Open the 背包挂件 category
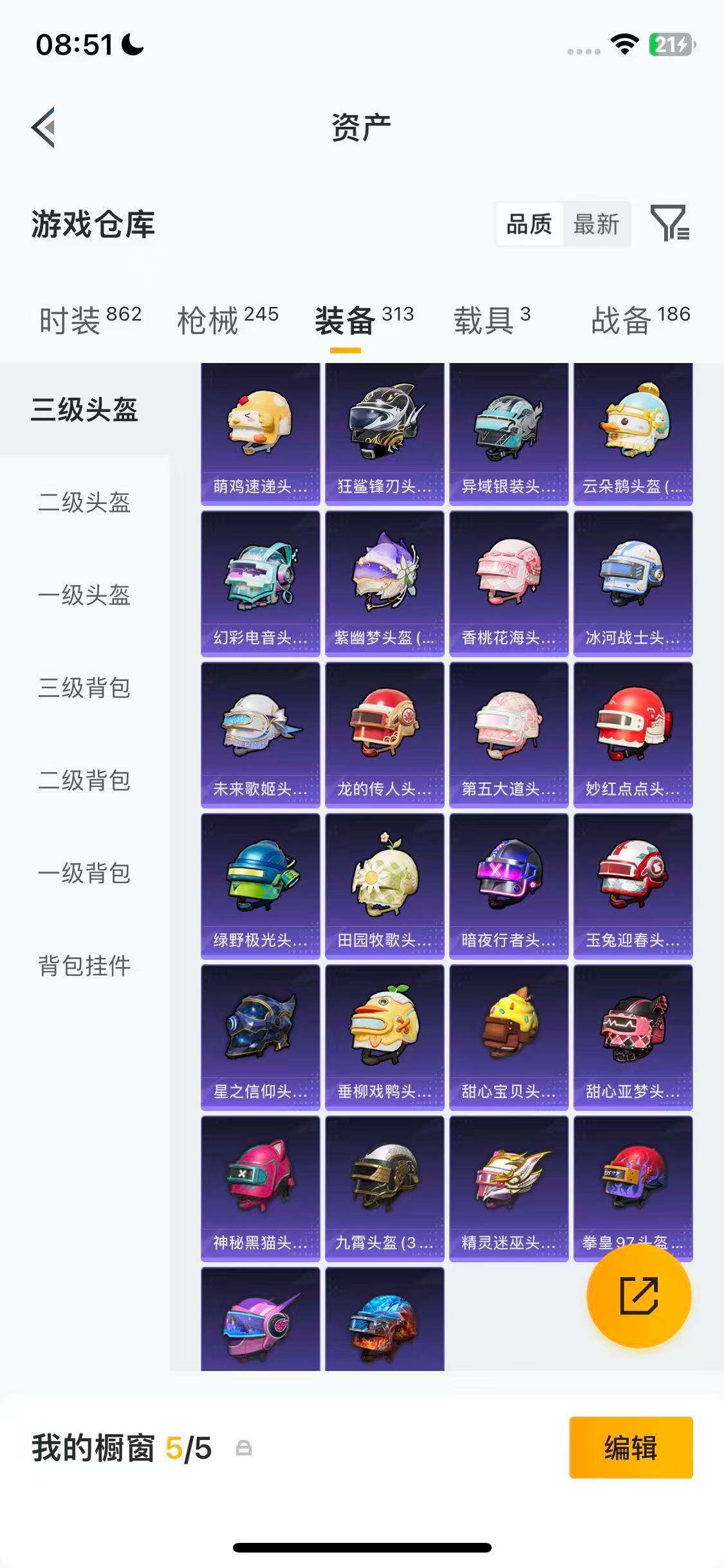Image resolution: width=724 pixels, height=1568 pixels. [x=84, y=965]
